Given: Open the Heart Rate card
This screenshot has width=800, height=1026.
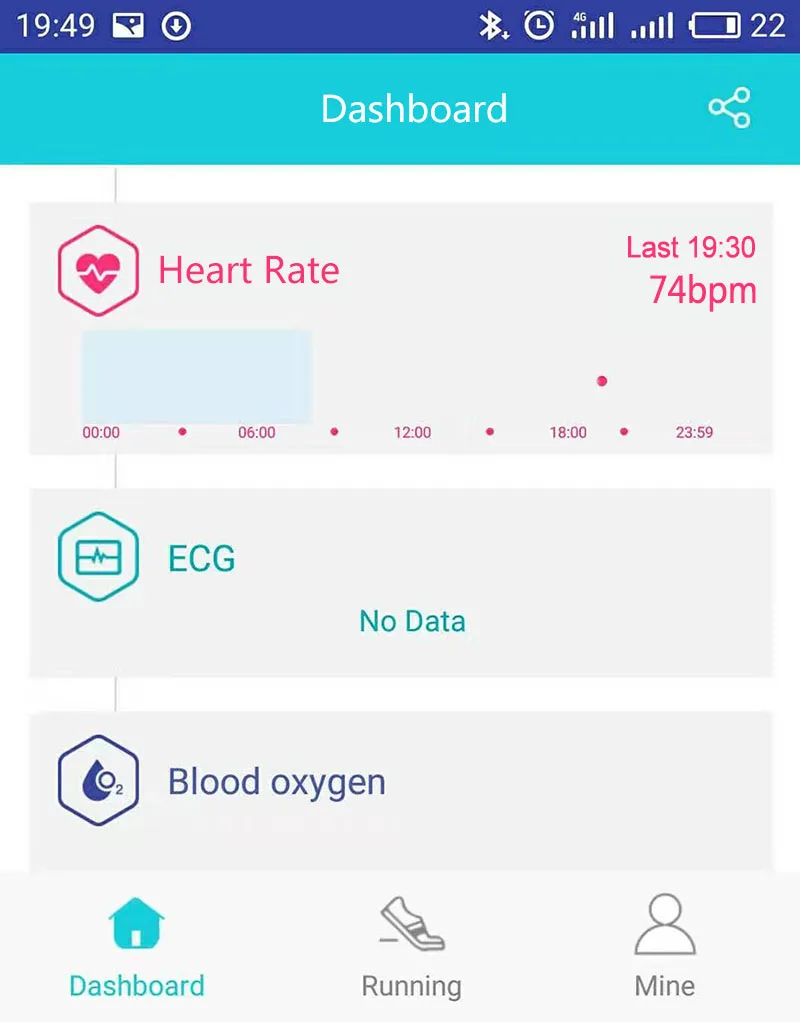Looking at the screenshot, I should (400, 328).
